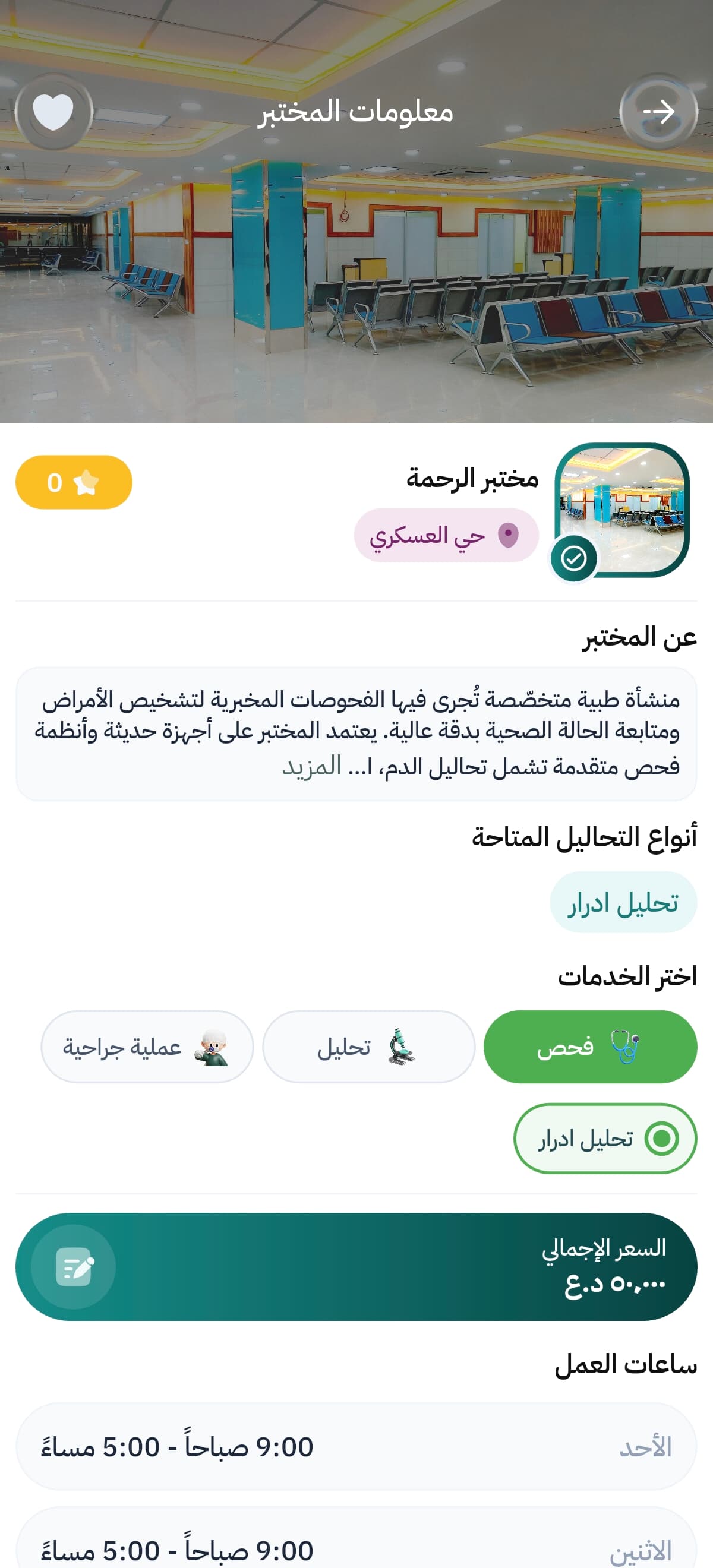Image resolution: width=713 pixels, height=1568 pixels.
Task: Go back using the arrow button
Action: 658,112
